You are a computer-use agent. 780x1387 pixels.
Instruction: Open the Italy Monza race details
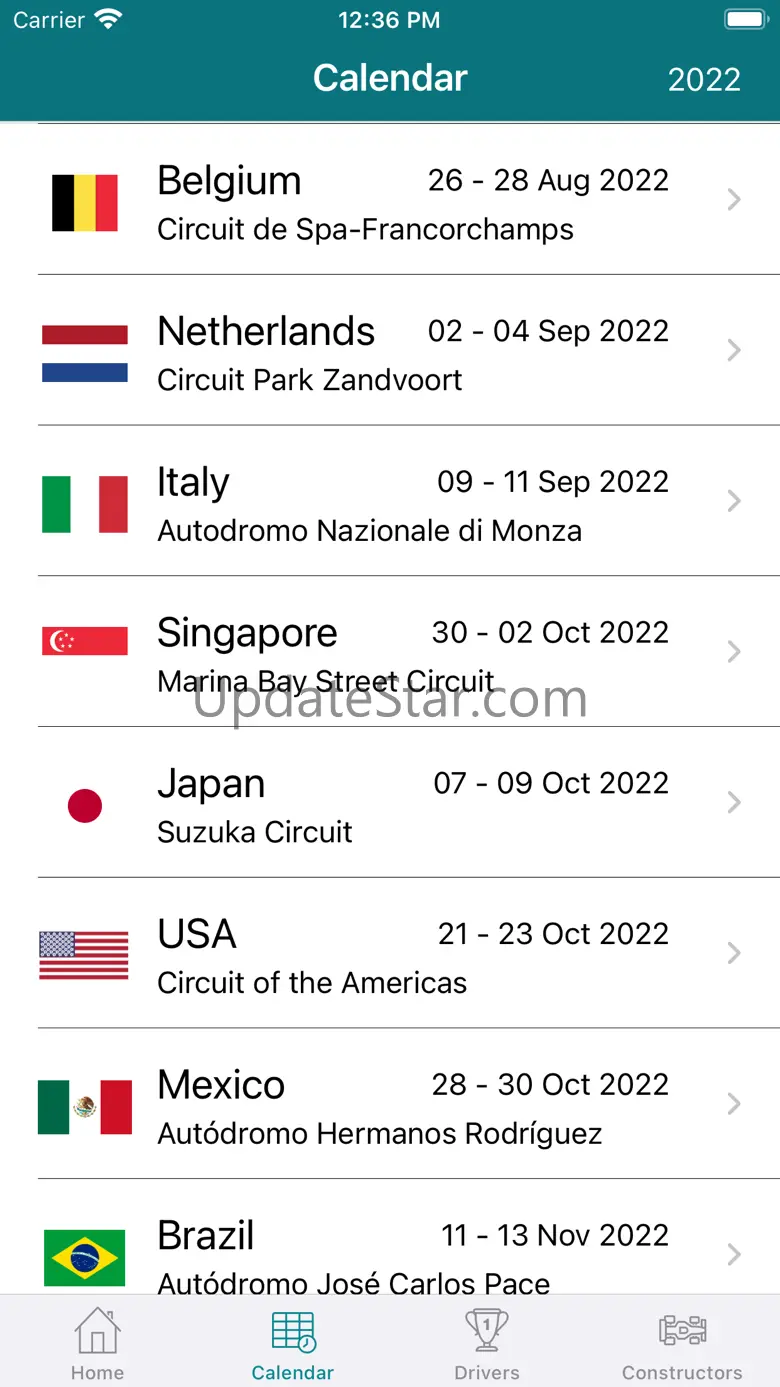[x=390, y=502]
